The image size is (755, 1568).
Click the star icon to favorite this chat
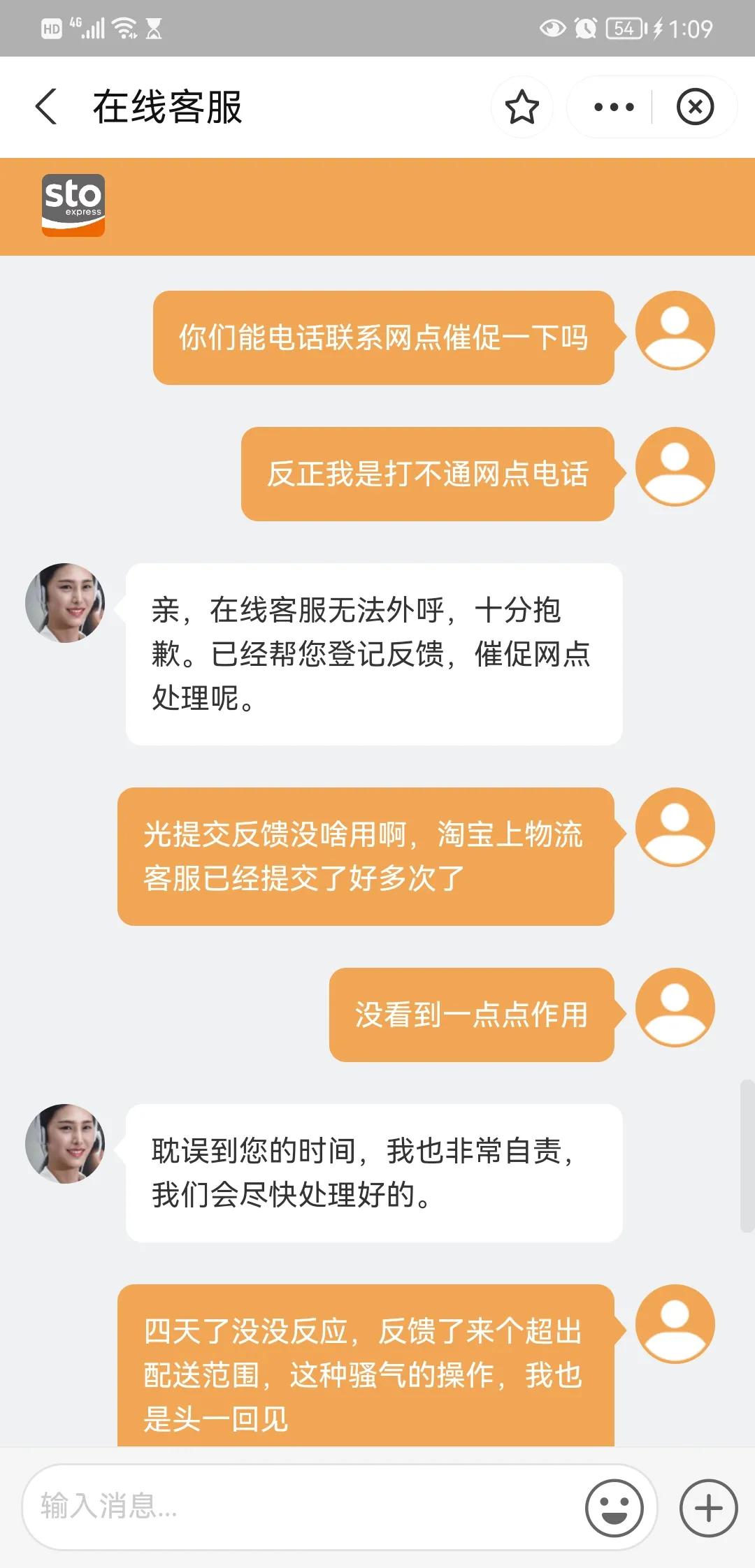522,108
